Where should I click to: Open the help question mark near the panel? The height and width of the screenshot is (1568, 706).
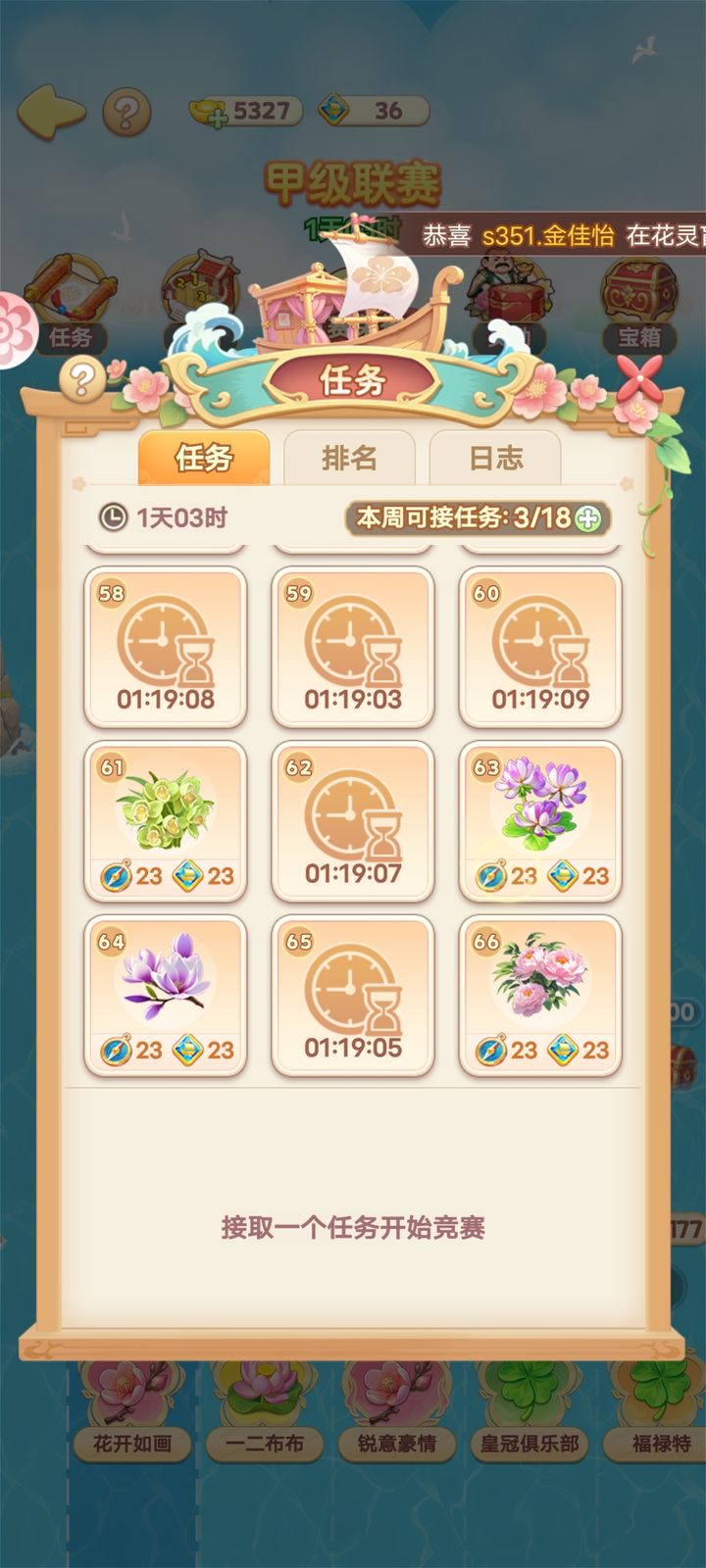(x=83, y=377)
